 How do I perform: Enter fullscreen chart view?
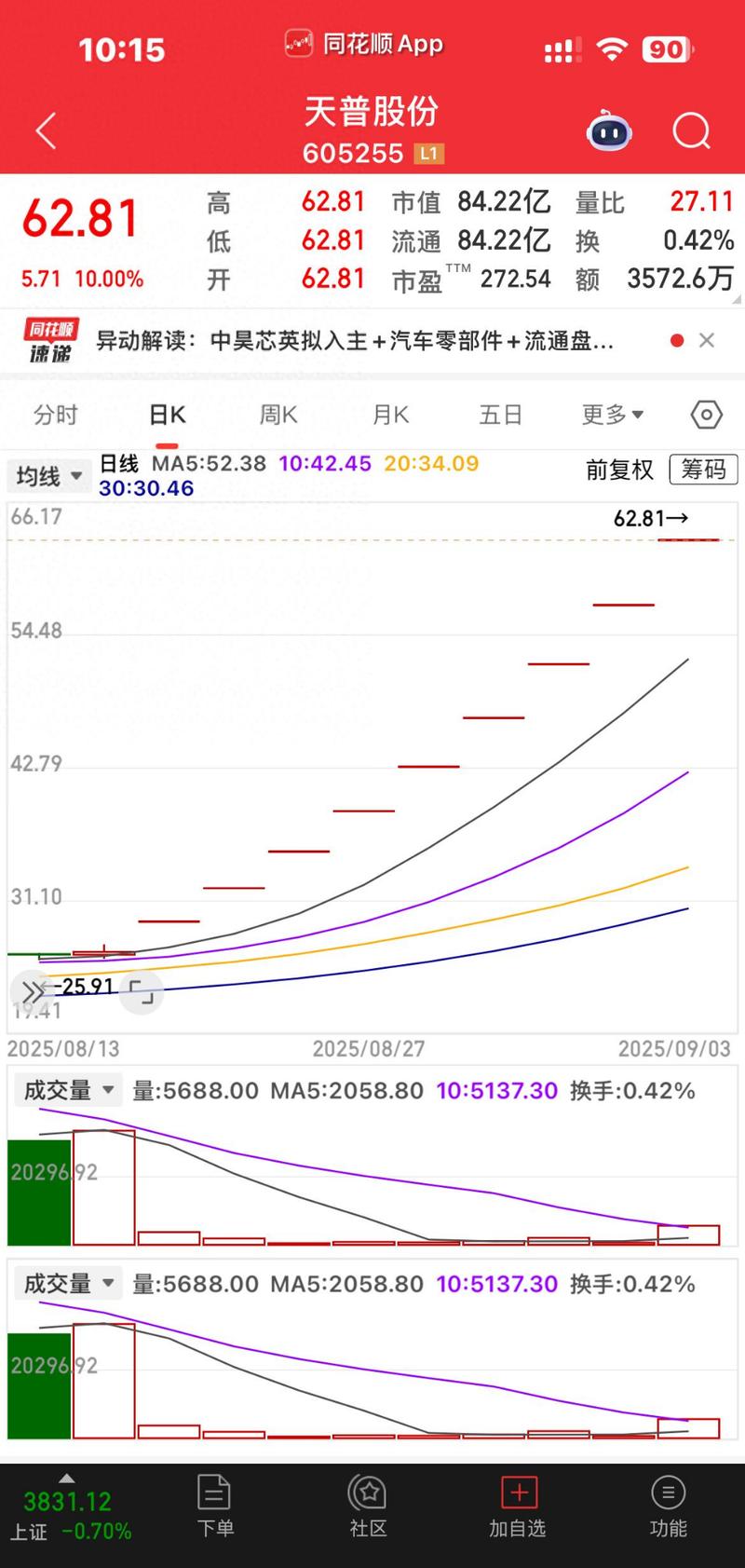point(142,992)
